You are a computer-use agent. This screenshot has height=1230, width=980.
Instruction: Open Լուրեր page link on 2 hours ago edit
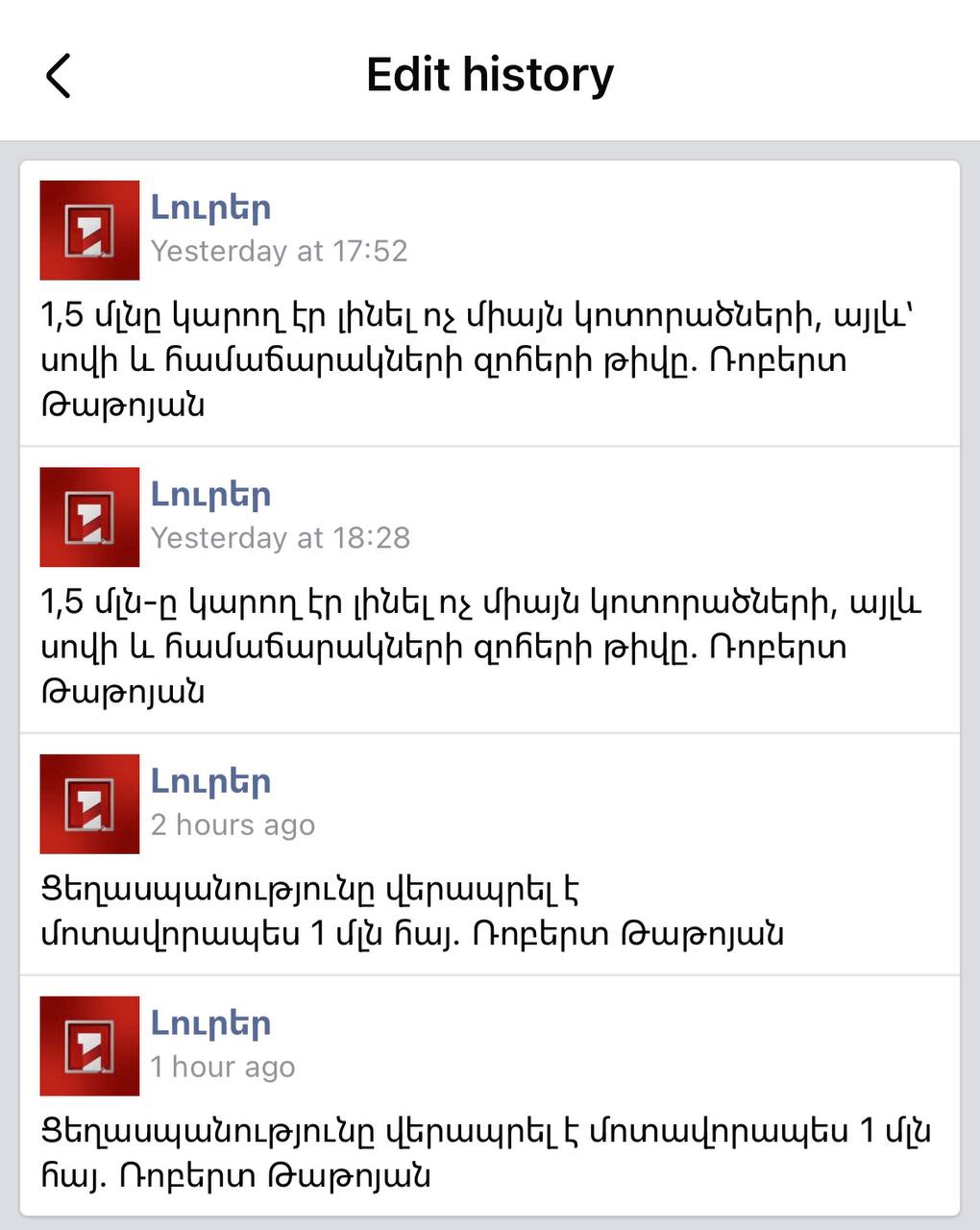coord(210,781)
